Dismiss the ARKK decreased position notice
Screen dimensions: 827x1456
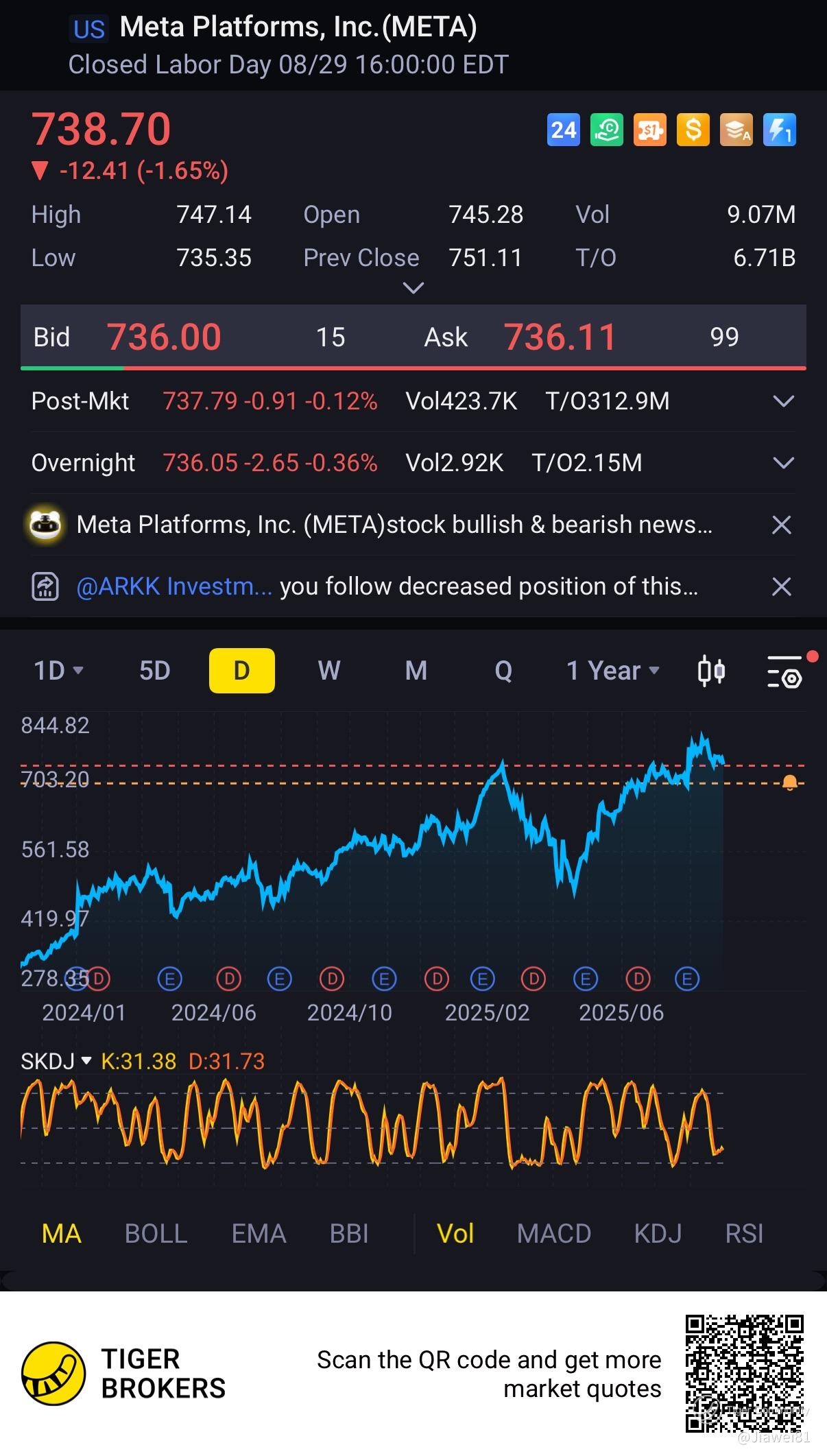tap(782, 586)
